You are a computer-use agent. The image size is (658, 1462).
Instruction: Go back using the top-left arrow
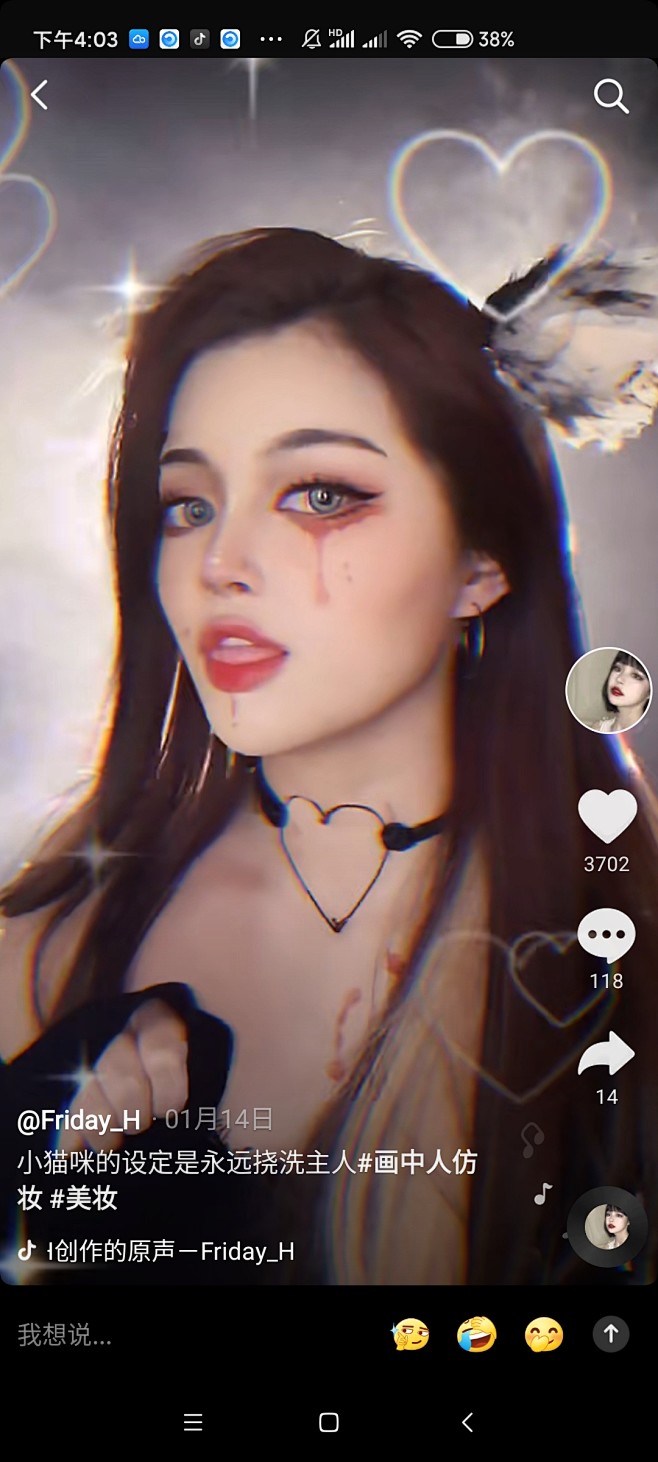pyautogui.click(x=39, y=95)
